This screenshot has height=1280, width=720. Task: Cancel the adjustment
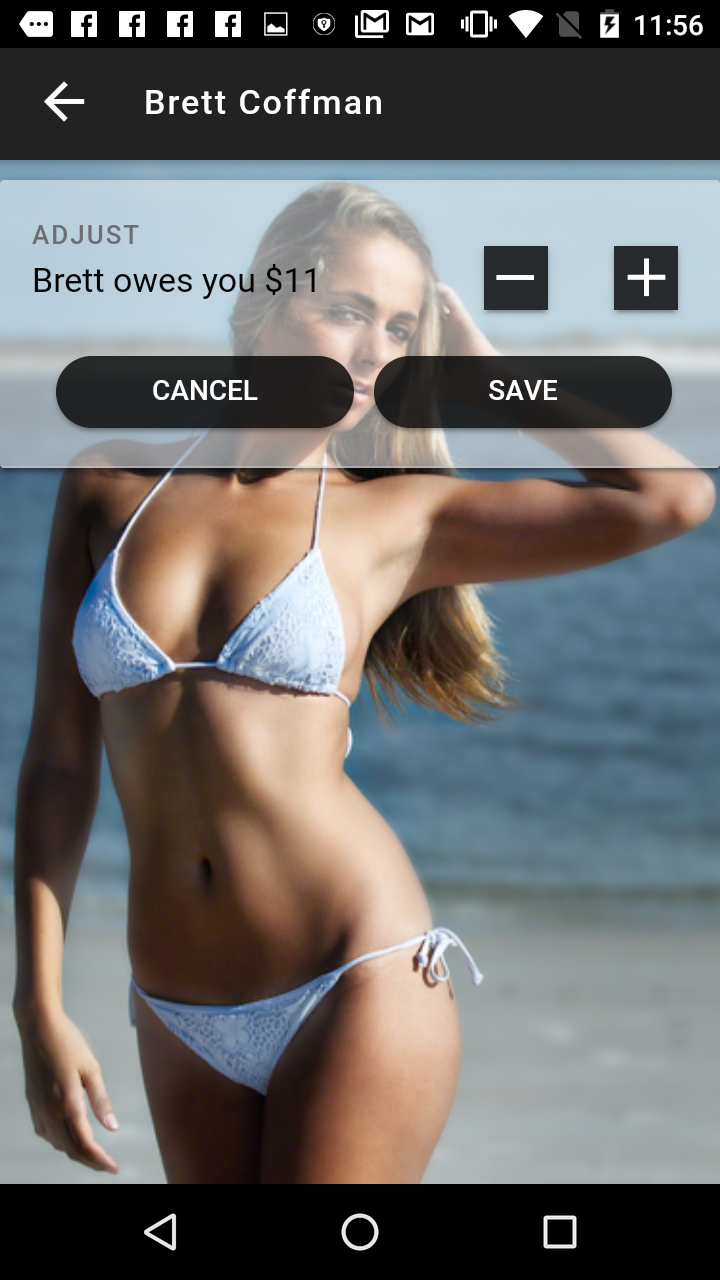205,391
